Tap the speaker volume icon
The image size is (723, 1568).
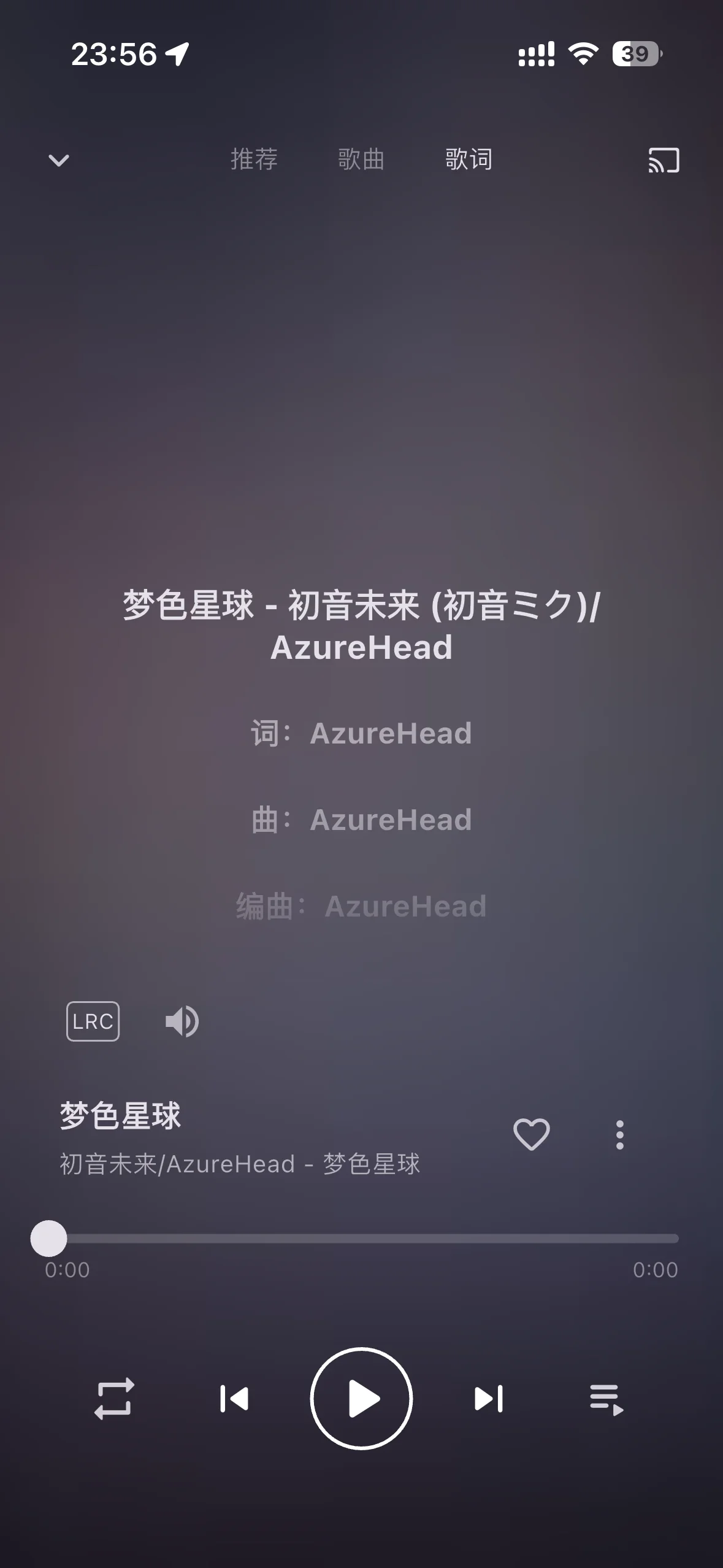pos(182,1021)
